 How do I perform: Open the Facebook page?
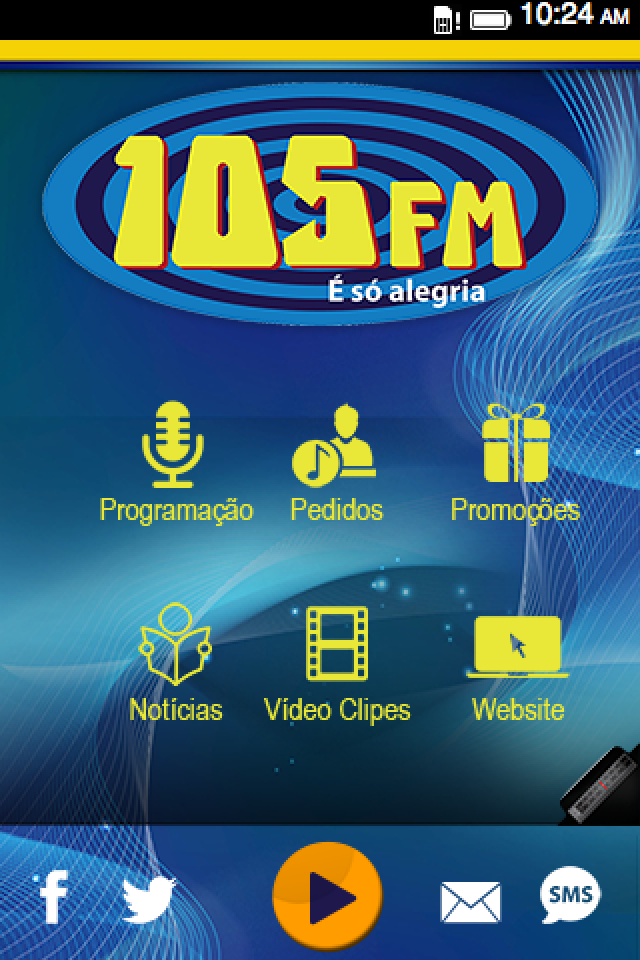coord(53,897)
